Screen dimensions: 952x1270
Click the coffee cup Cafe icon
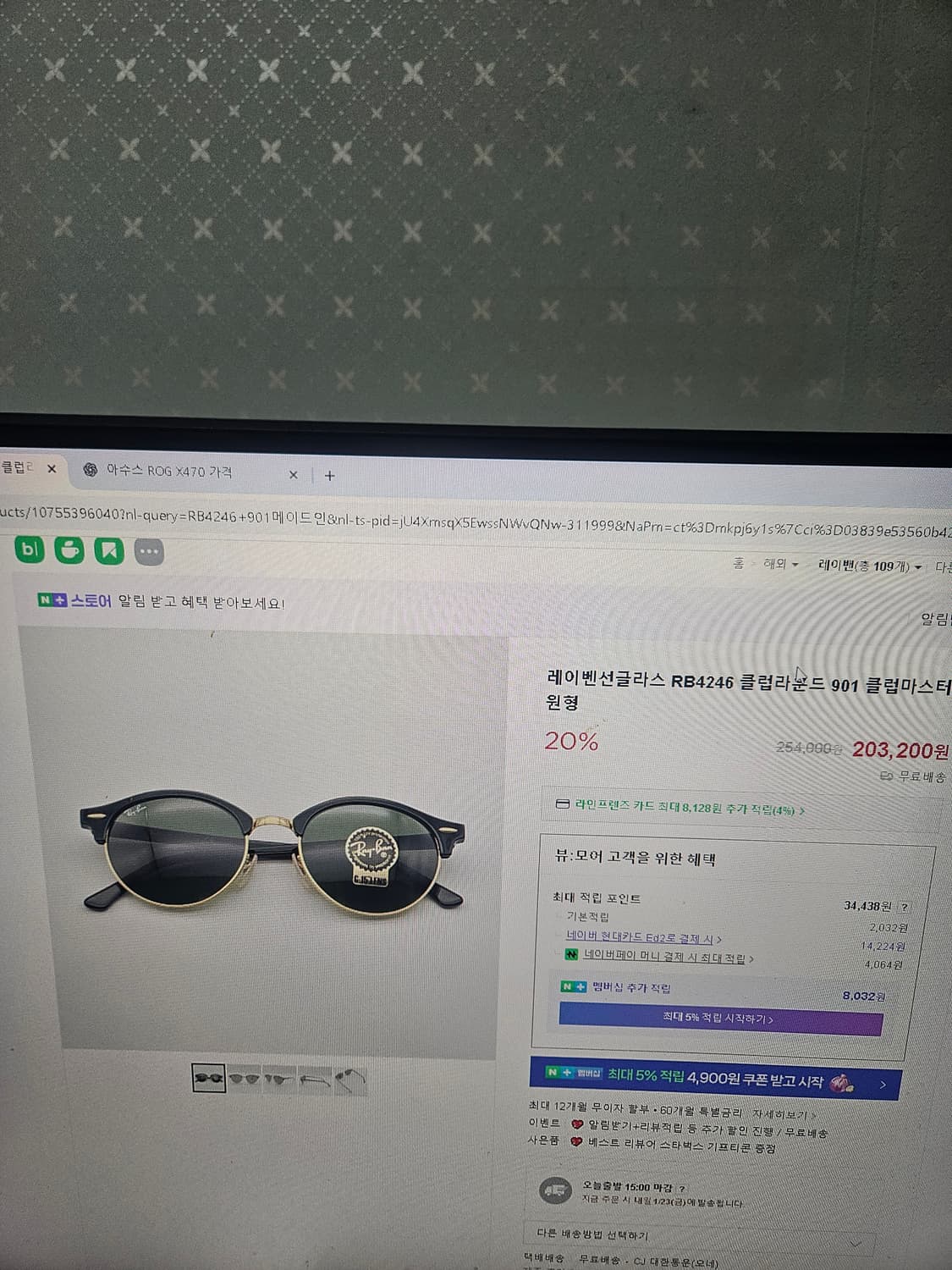click(x=71, y=551)
